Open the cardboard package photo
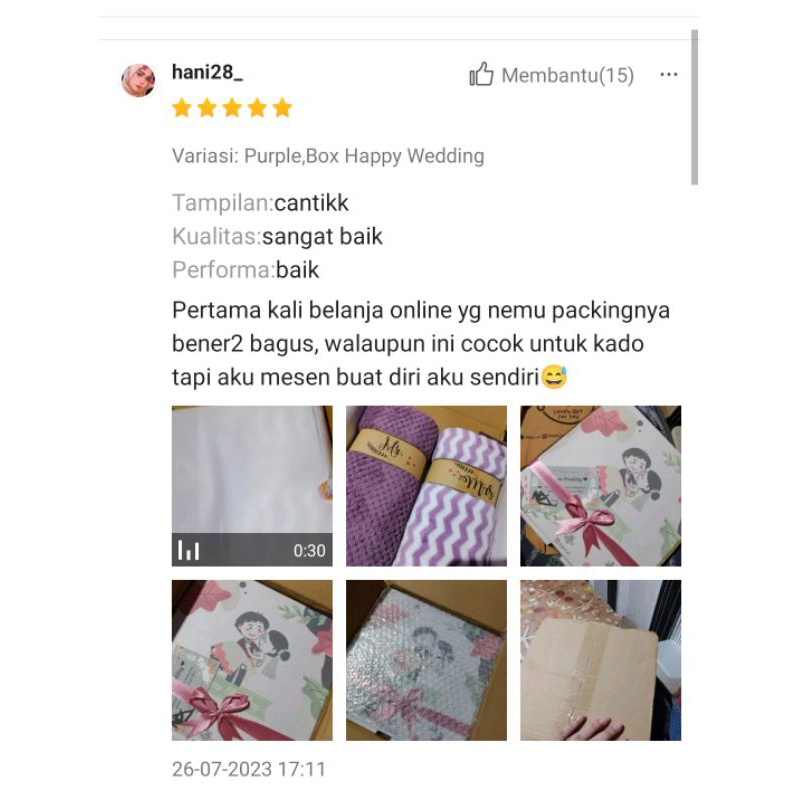800x800 pixels. (600, 660)
